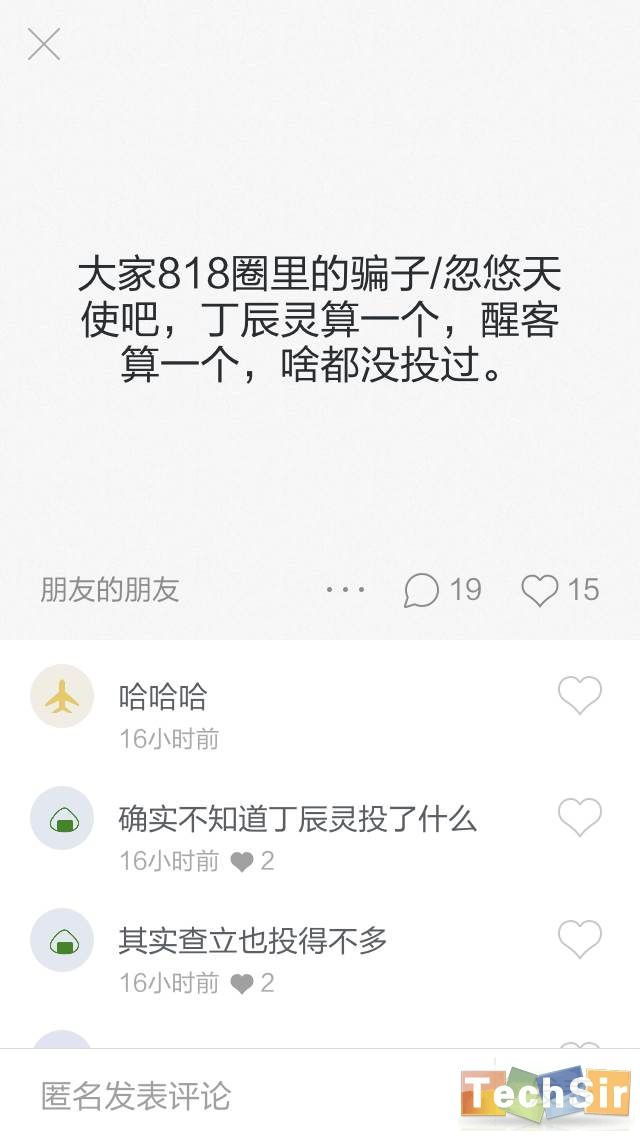This screenshot has width=640, height=1136.
Task: Close this post with the X icon
Action: point(44,44)
